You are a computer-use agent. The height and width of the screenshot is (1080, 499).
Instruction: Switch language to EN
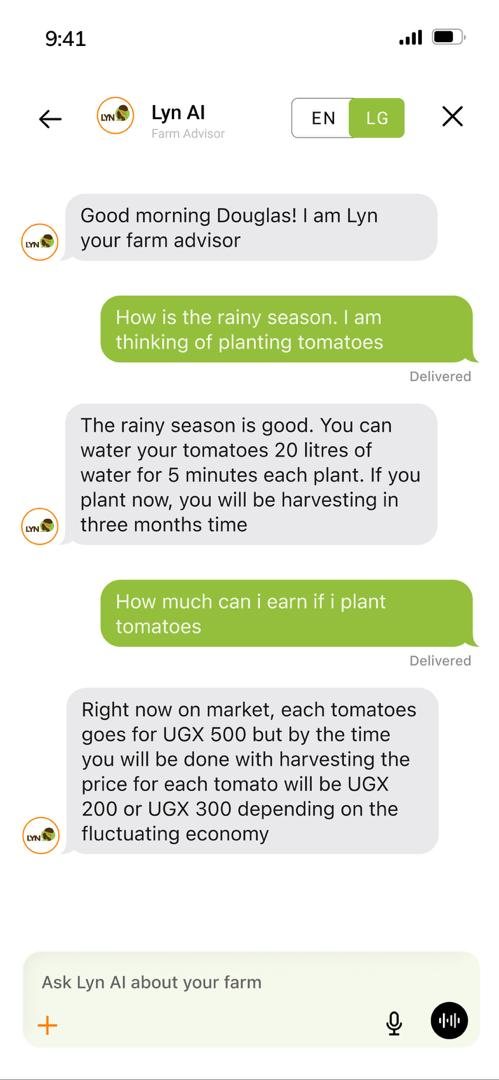323,118
